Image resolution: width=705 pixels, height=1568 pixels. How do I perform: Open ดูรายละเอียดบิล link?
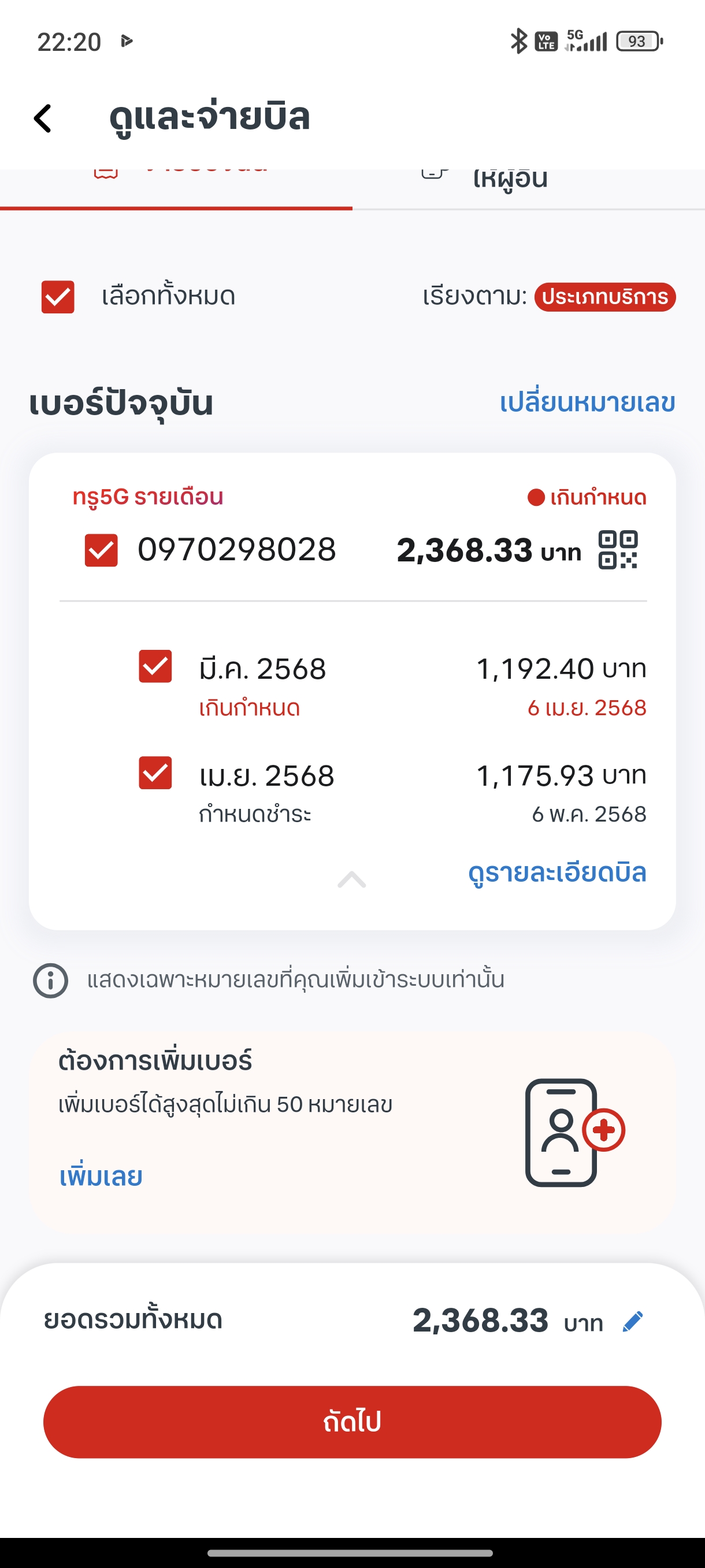pyautogui.click(x=556, y=873)
